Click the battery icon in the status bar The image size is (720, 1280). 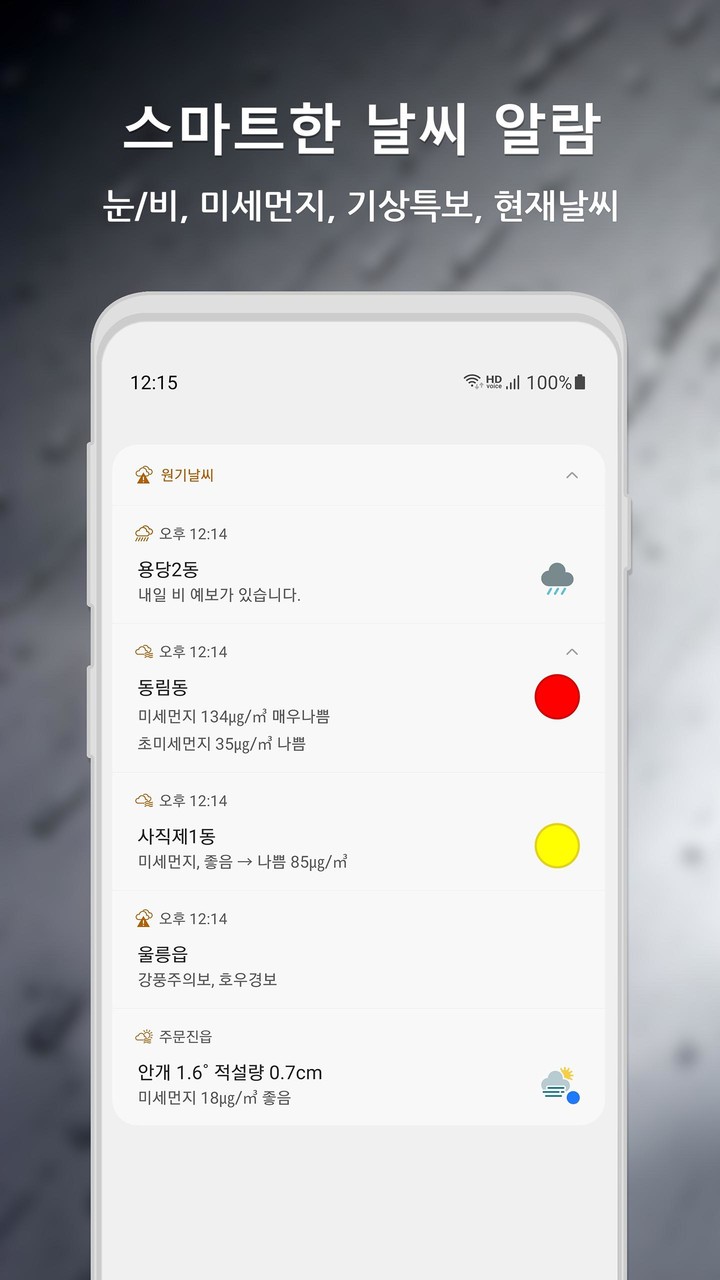582,382
